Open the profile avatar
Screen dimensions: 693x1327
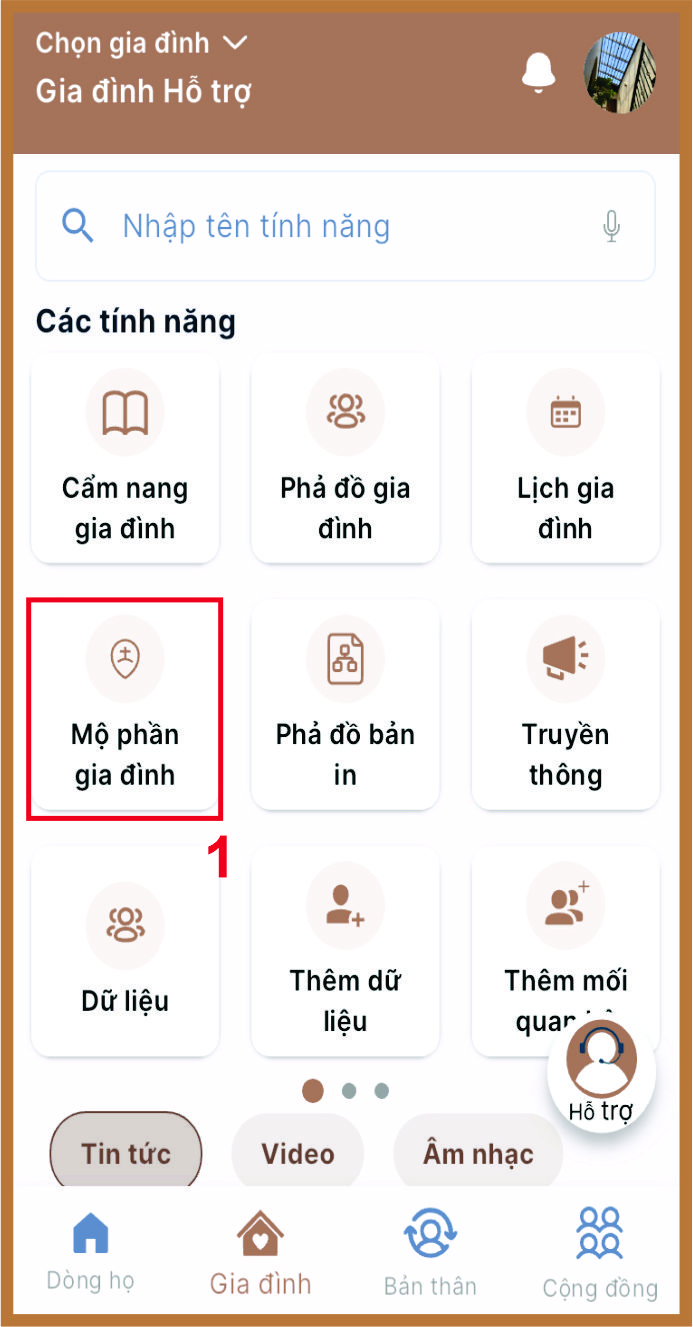pos(620,72)
